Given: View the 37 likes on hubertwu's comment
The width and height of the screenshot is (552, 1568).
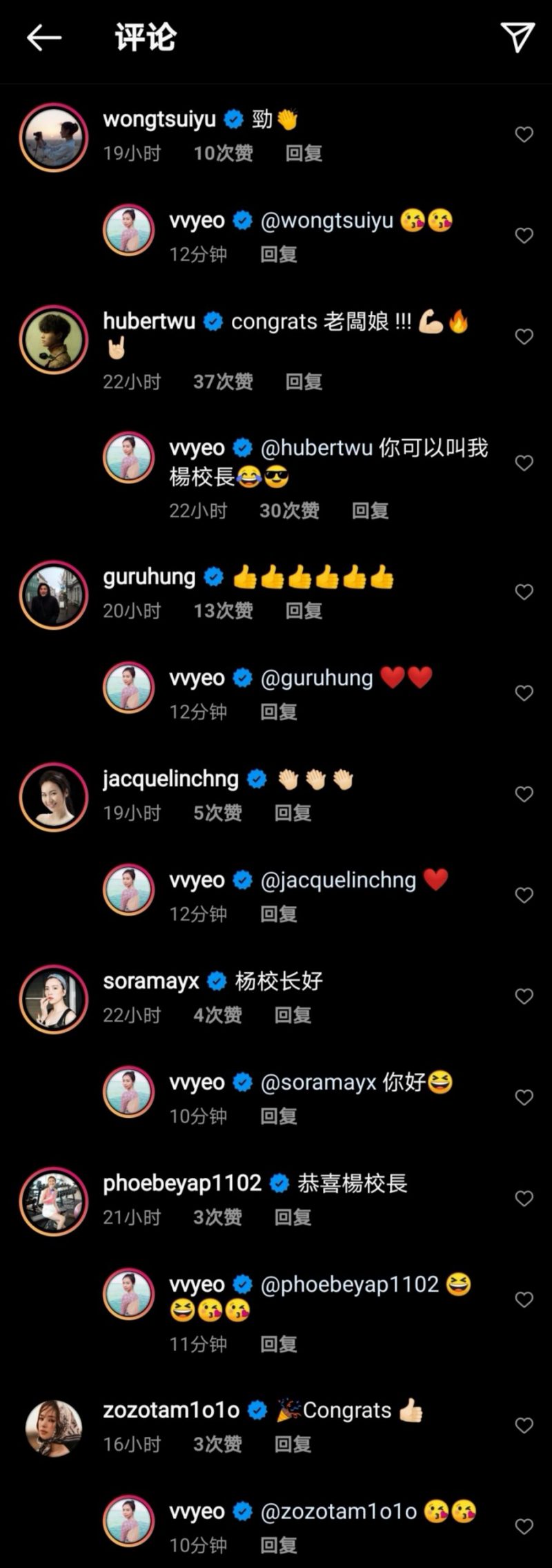Looking at the screenshot, I should coord(223,382).
